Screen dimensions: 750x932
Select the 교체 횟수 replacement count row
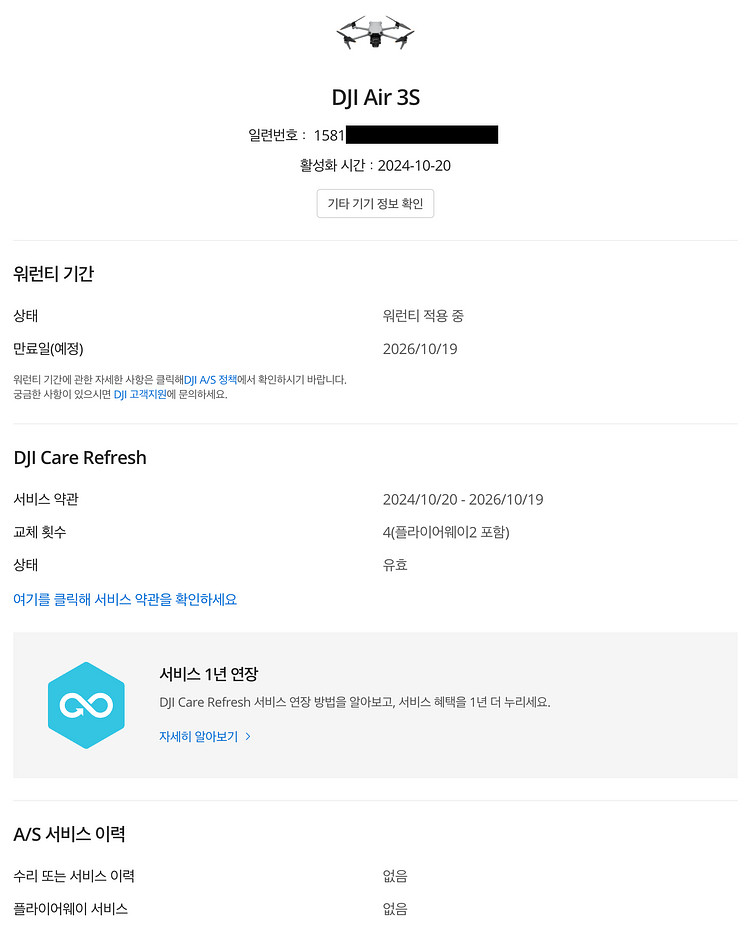click(37, 532)
